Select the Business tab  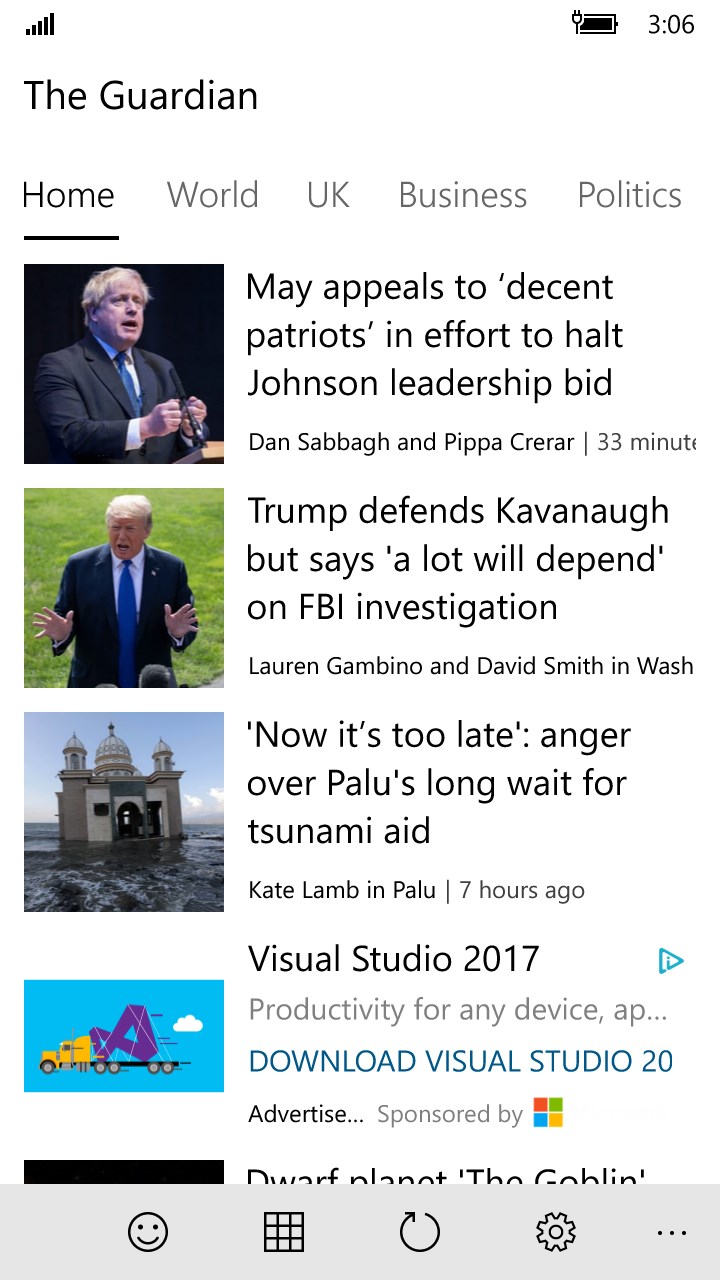click(x=462, y=195)
